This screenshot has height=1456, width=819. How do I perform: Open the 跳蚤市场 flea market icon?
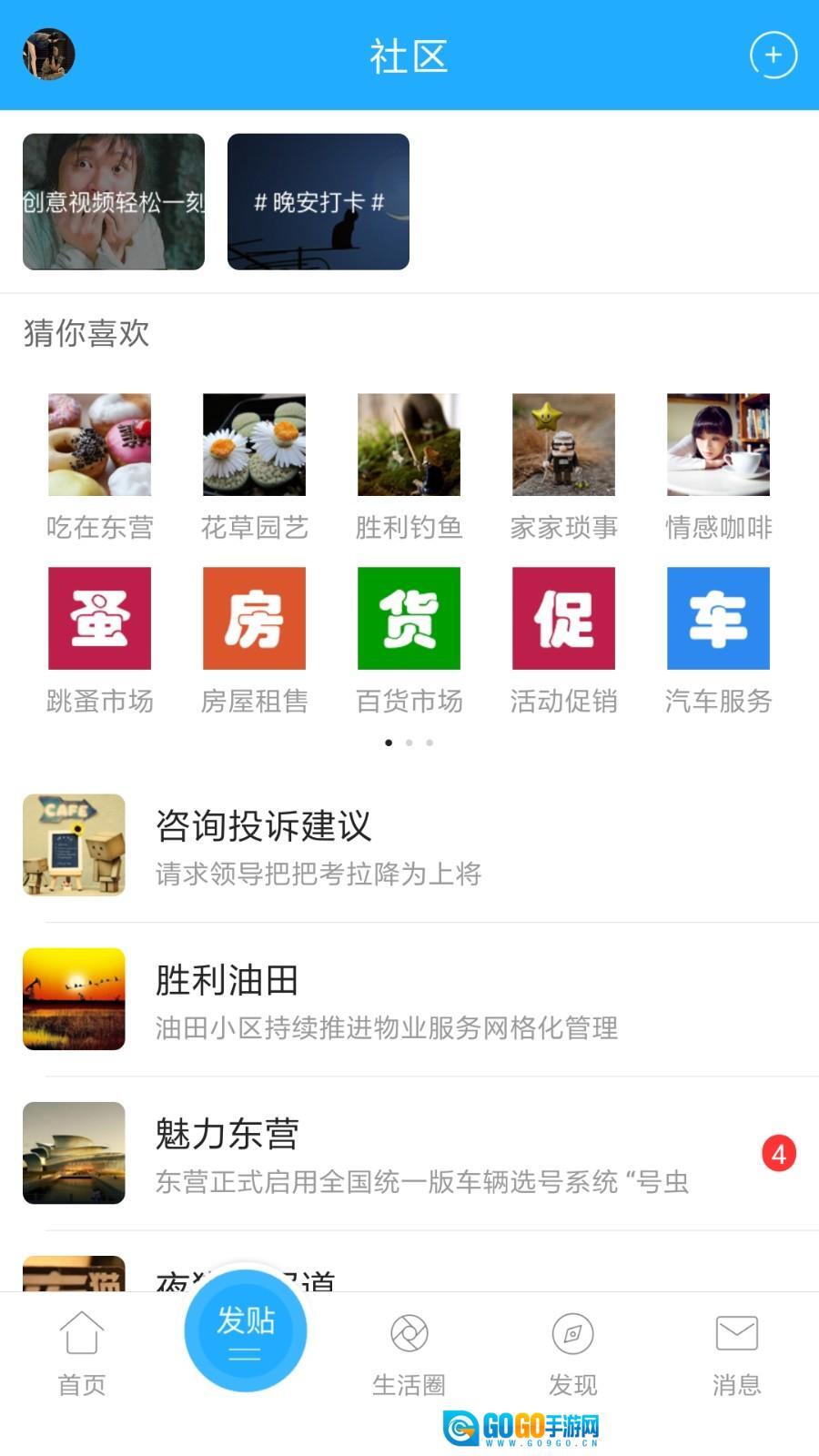coord(99,617)
